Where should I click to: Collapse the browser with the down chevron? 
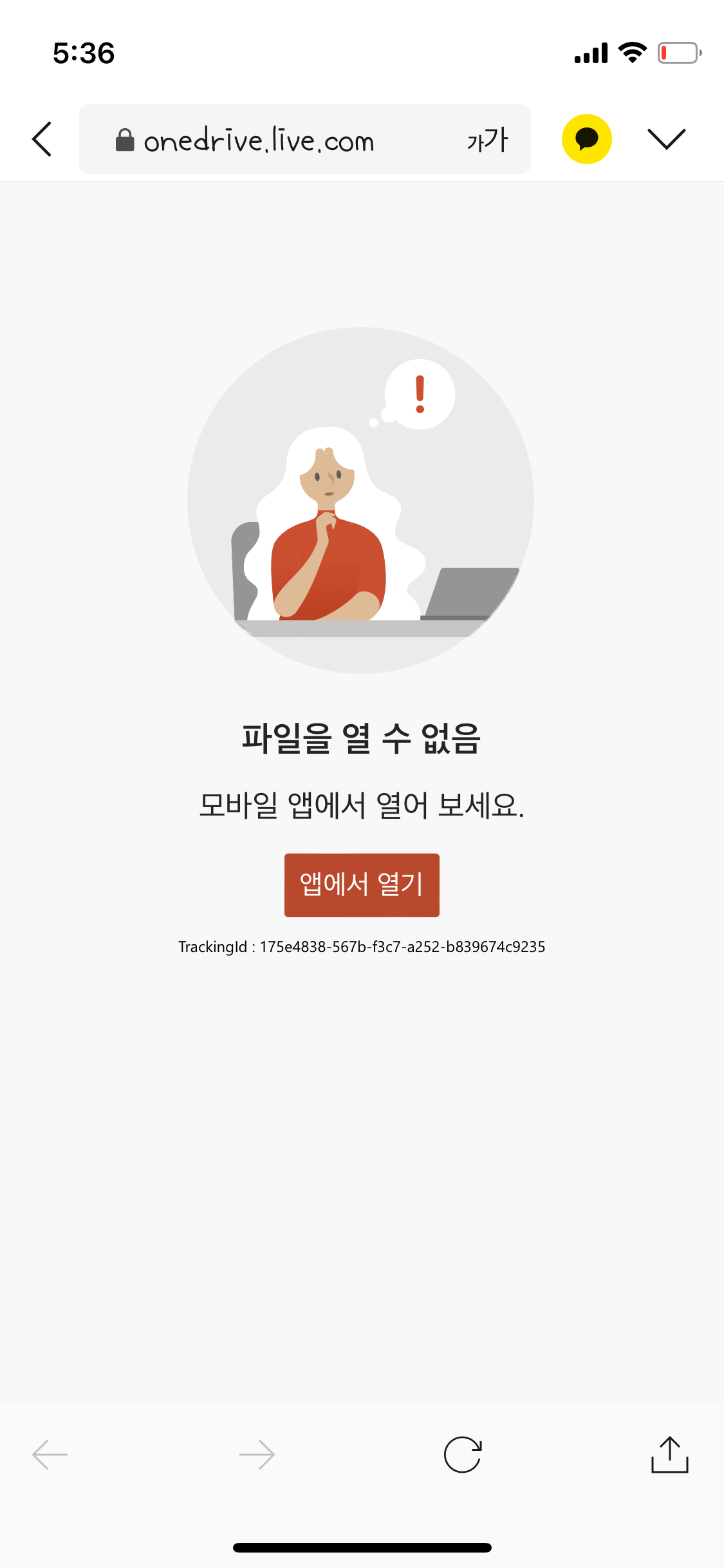[x=666, y=139]
